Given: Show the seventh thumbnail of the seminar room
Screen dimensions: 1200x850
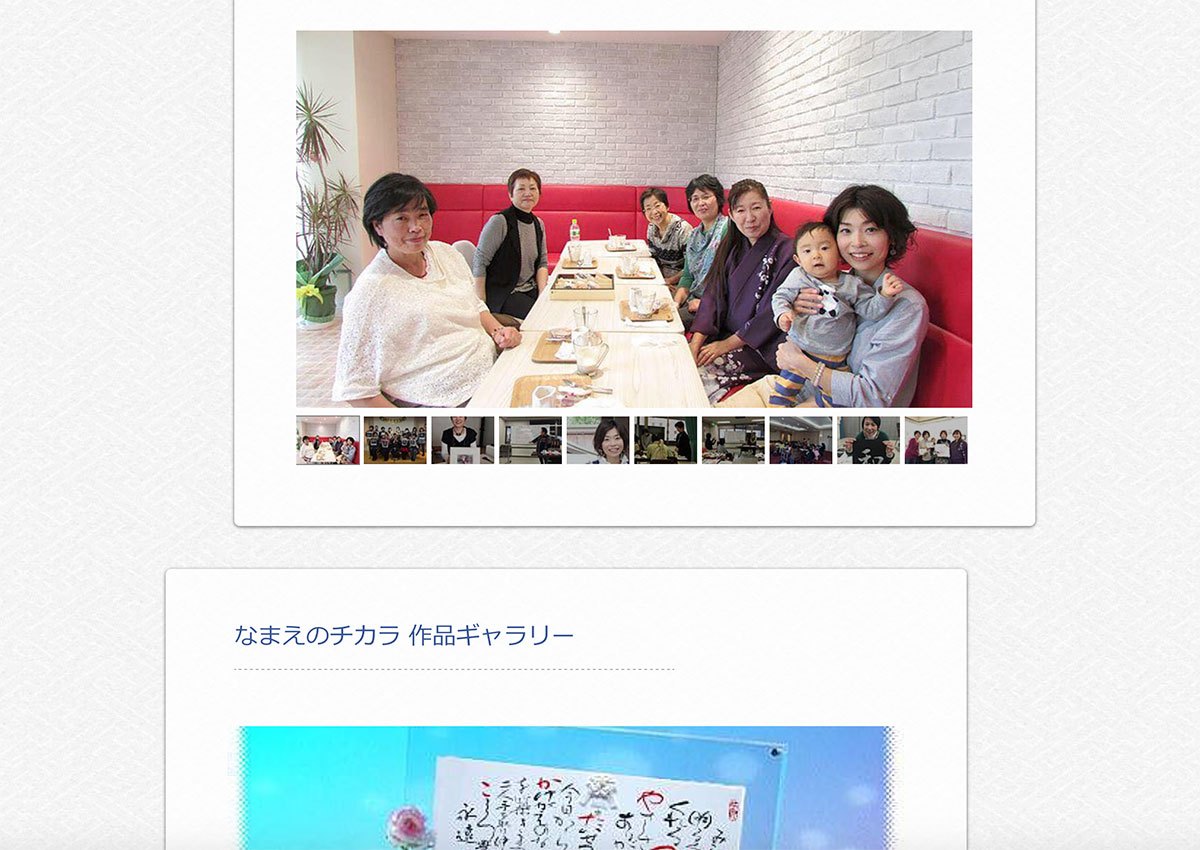Looking at the screenshot, I should click(x=733, y=440).
